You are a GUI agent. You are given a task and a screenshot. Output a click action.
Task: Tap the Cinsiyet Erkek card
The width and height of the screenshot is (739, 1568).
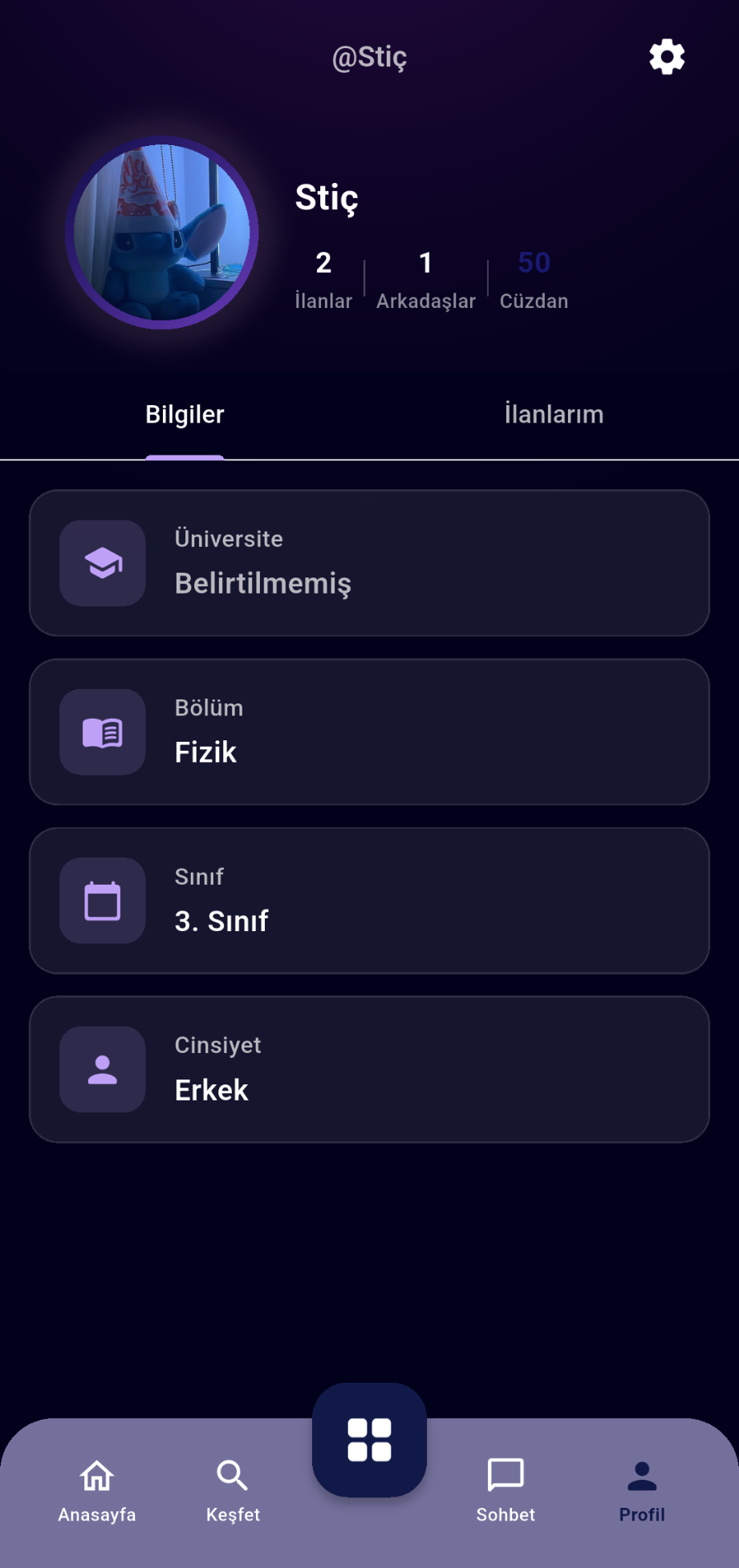369,1069
